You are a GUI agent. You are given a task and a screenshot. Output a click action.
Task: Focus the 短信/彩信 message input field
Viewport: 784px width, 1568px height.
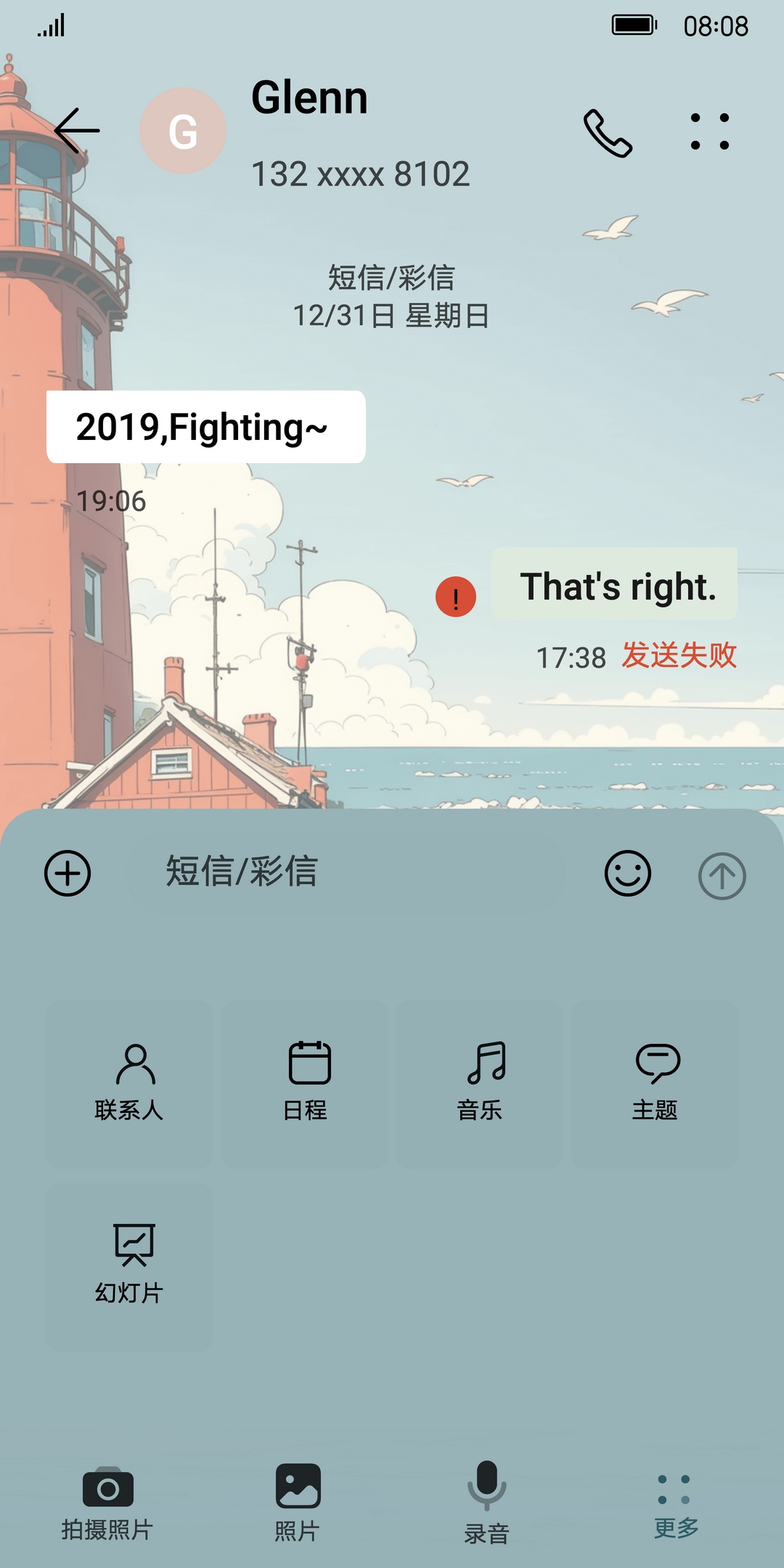coord(348,872)
